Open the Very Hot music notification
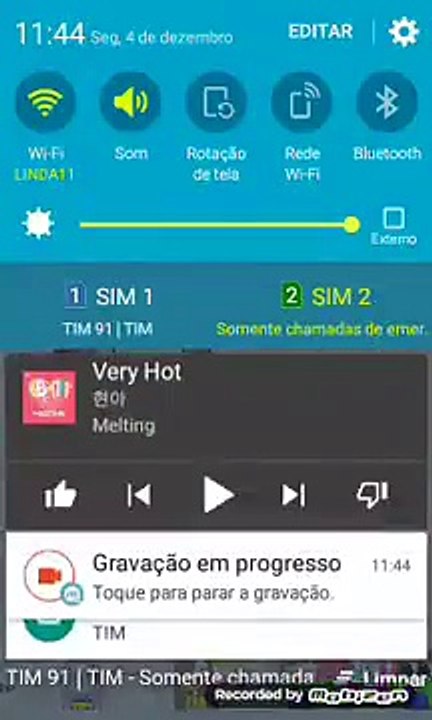 pos(216,406)
